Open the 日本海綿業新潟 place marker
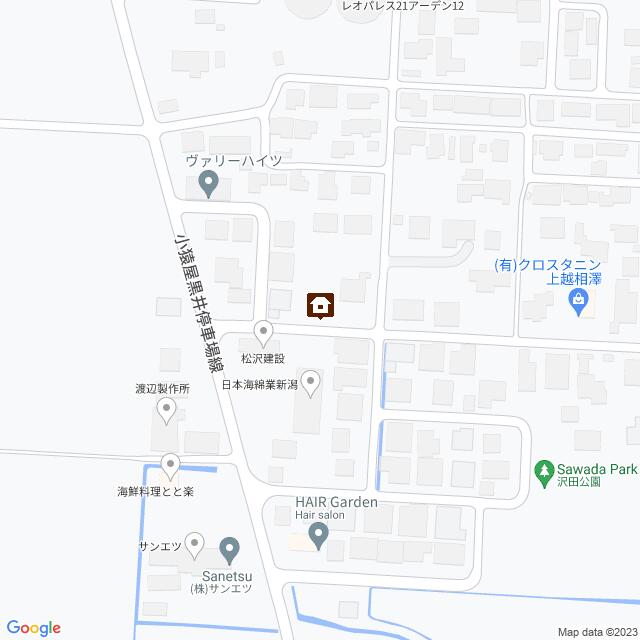The height and width of the screenshot is (640, 640). (311, 380)
